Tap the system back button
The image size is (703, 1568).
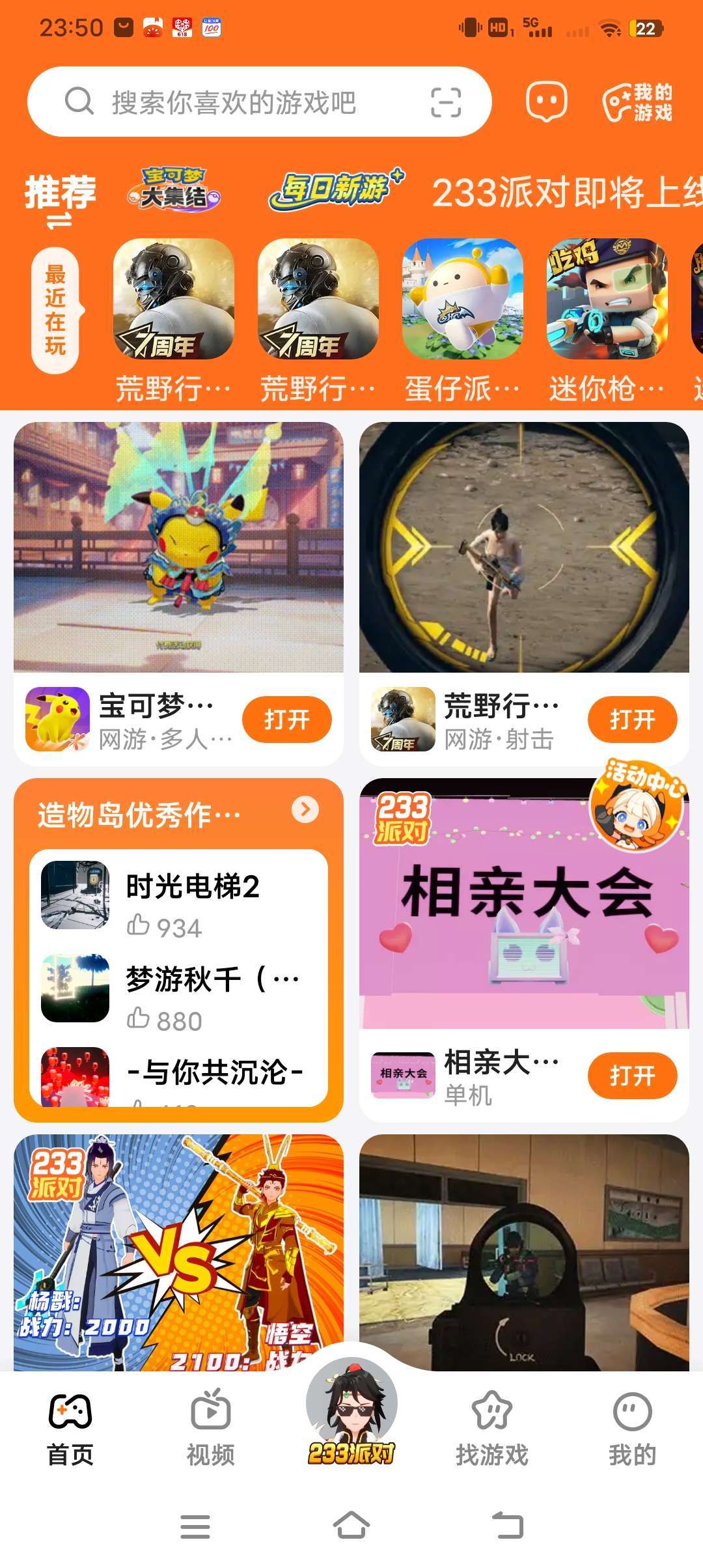[508, 1526]
